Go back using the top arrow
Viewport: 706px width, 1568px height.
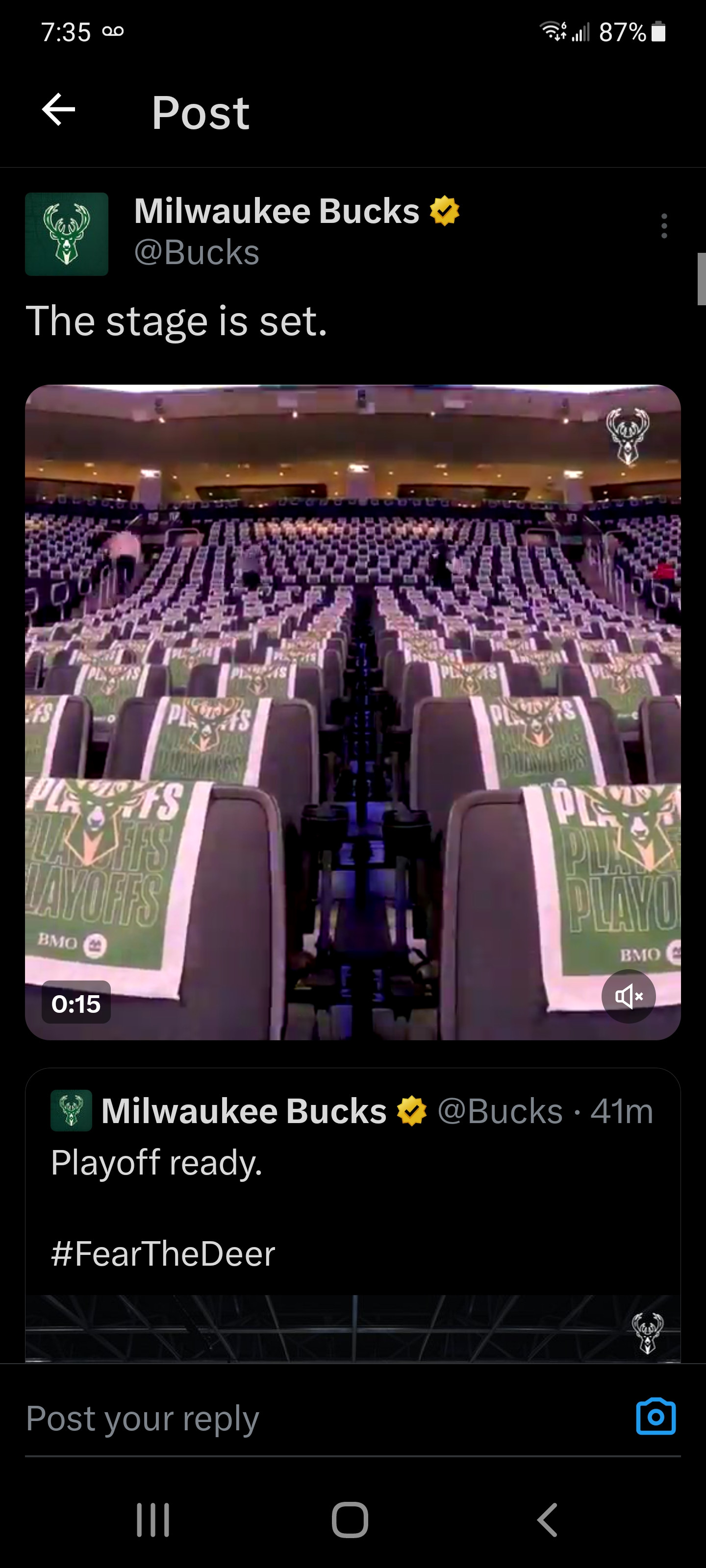click(58, 110)
